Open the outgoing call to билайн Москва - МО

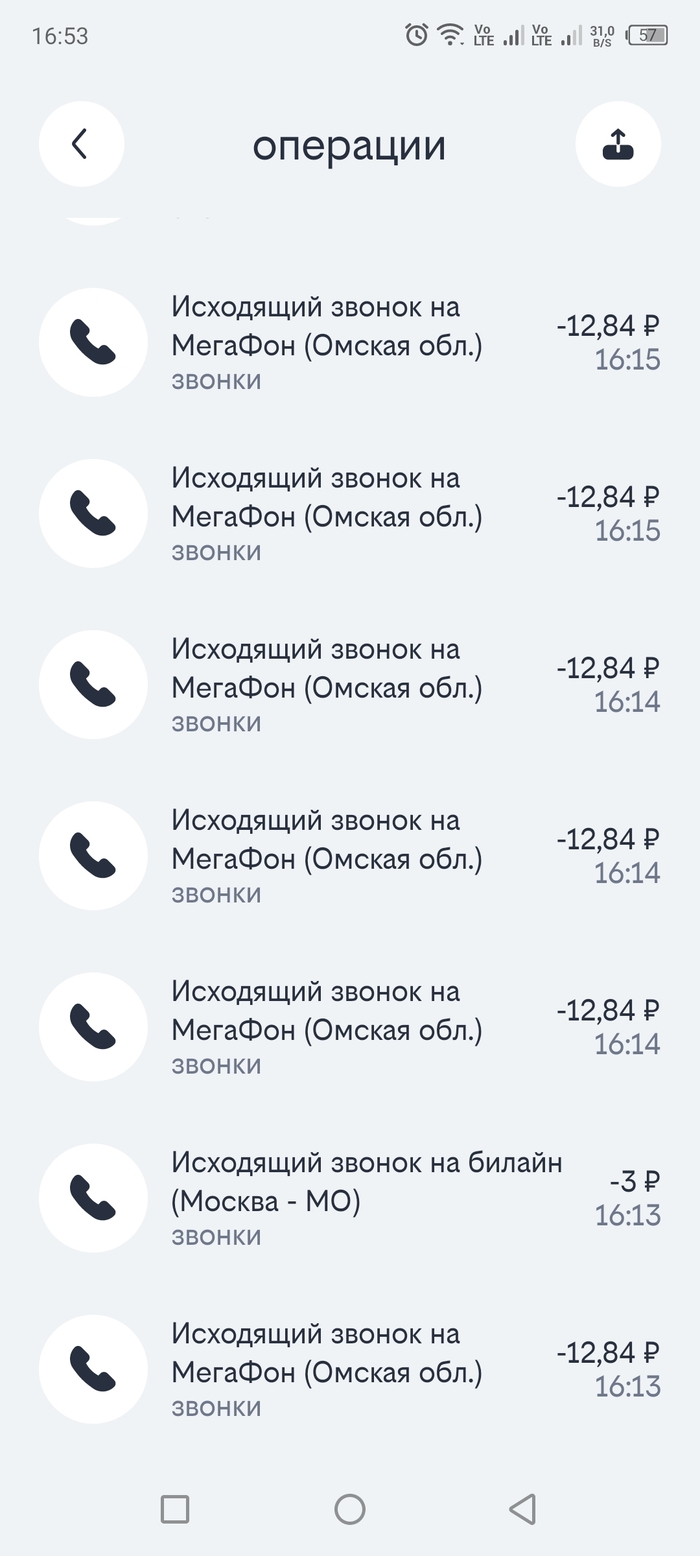point(366,1198)
